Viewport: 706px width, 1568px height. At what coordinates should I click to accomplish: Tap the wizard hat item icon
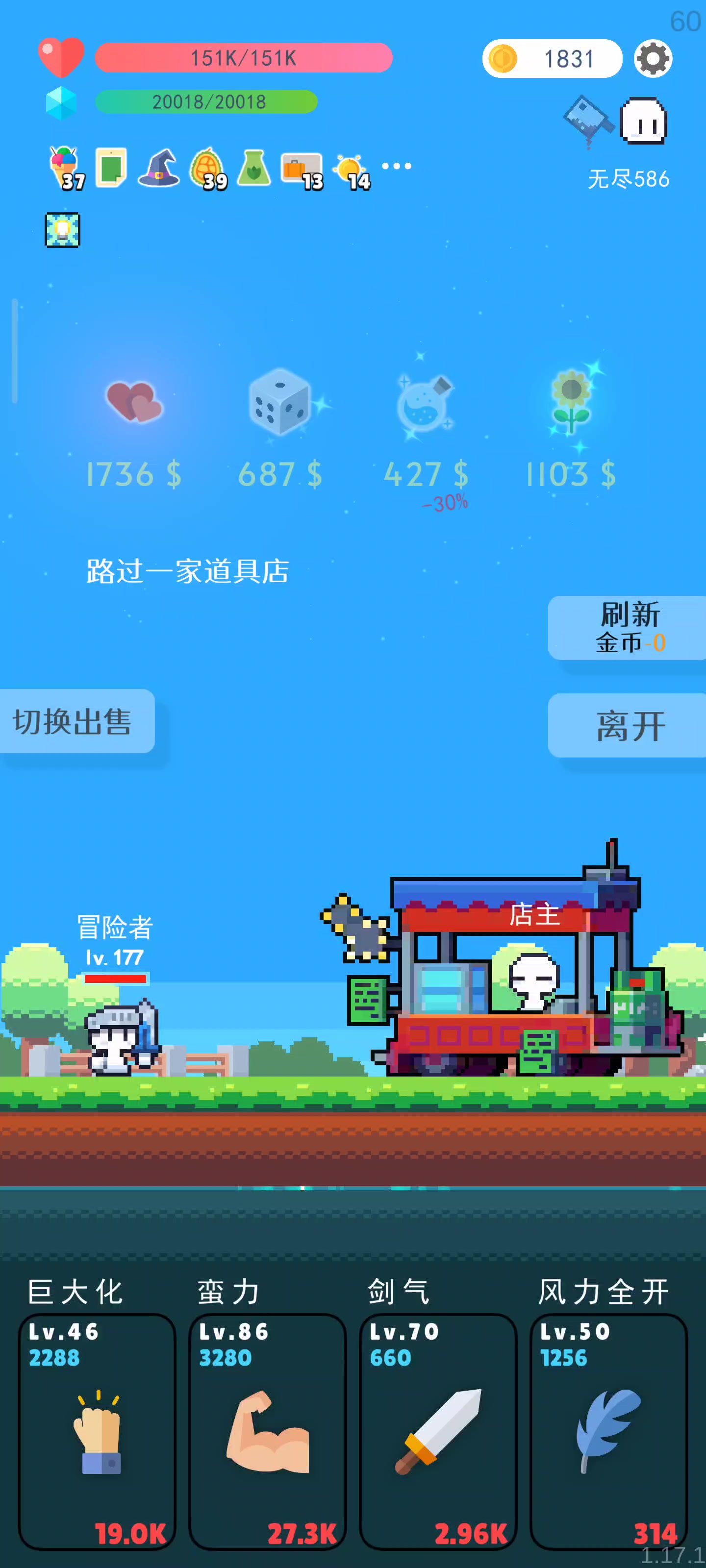point(158,168)
